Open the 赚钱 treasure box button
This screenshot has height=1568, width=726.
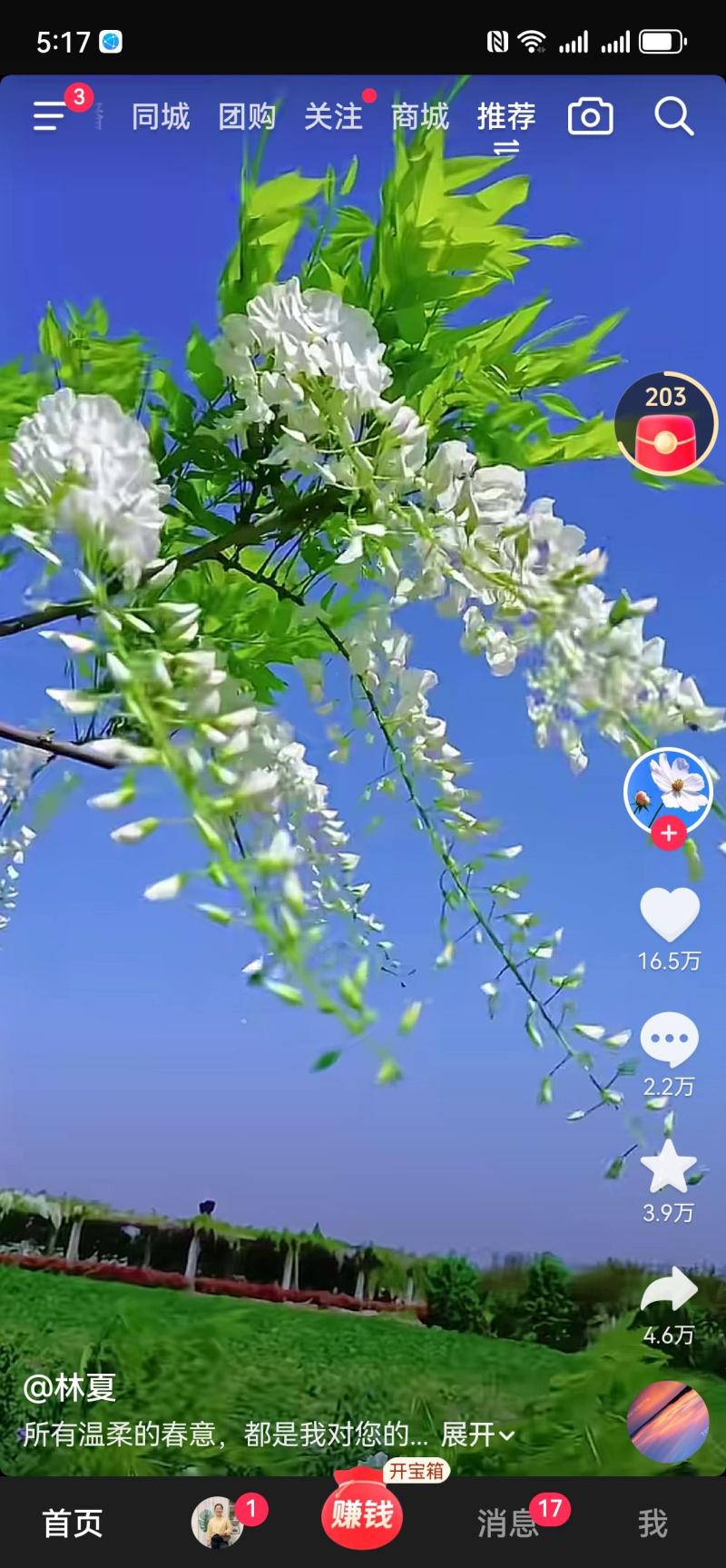(x=362, y=1514)
